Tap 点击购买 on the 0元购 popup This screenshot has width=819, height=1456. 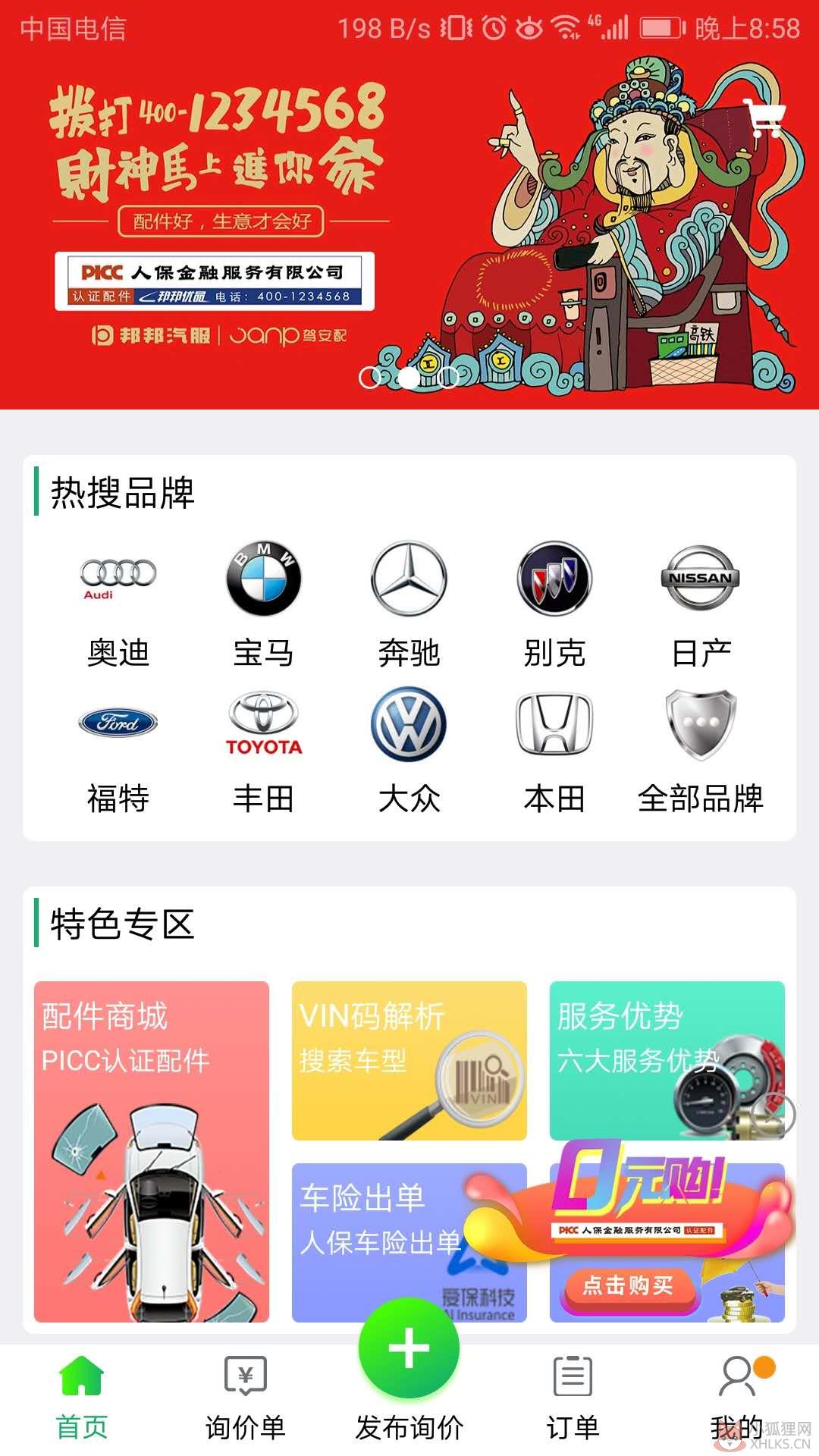click(x=628, y=1285)
